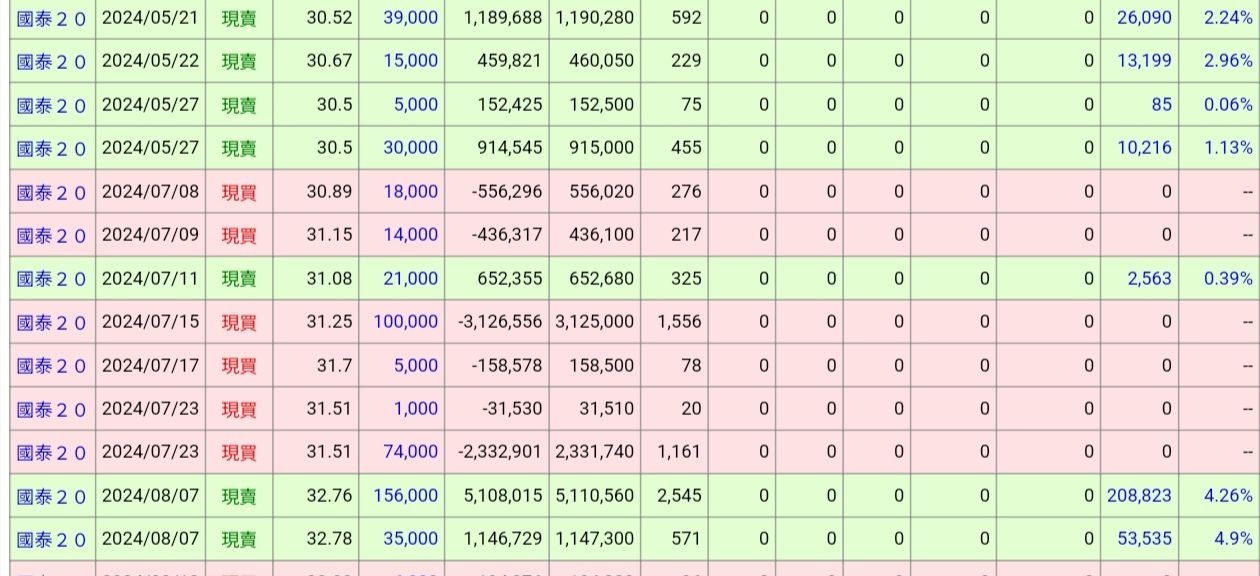Tap the 15,000 quantity link on 2024/05/22
The image size is (1260, 576).
coord(410,61)
